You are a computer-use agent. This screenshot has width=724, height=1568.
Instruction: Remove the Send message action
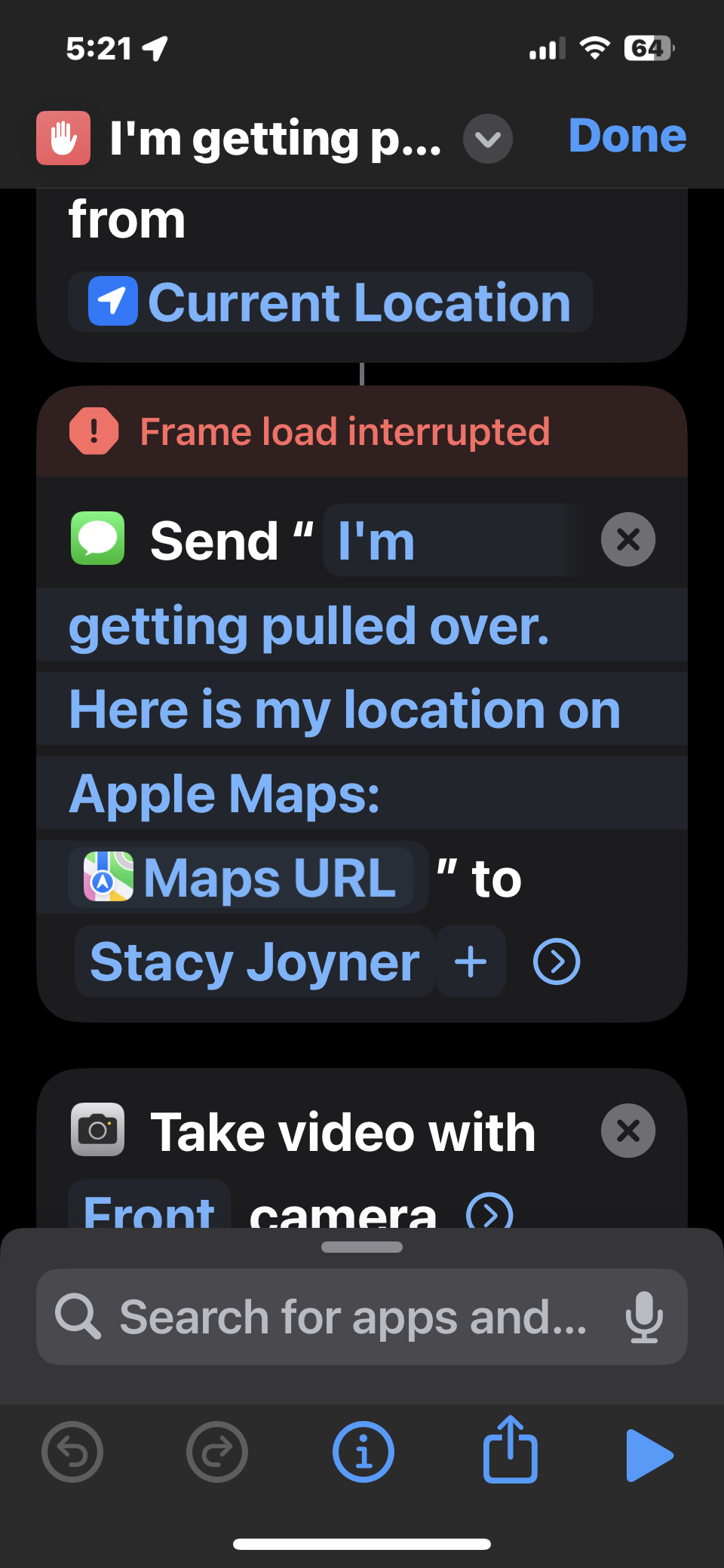(x=627, y=540)
